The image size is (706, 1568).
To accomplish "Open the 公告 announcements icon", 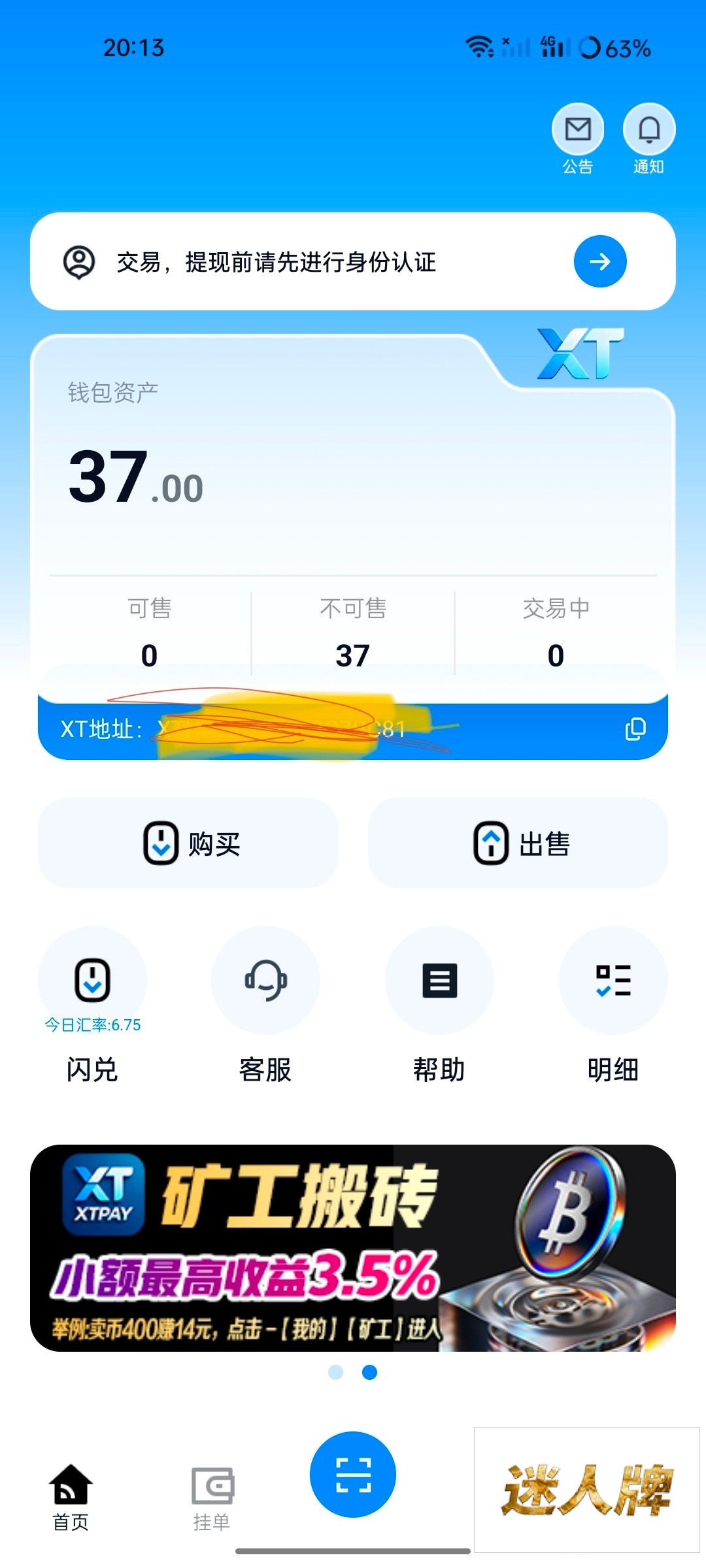I will [578, 129].
